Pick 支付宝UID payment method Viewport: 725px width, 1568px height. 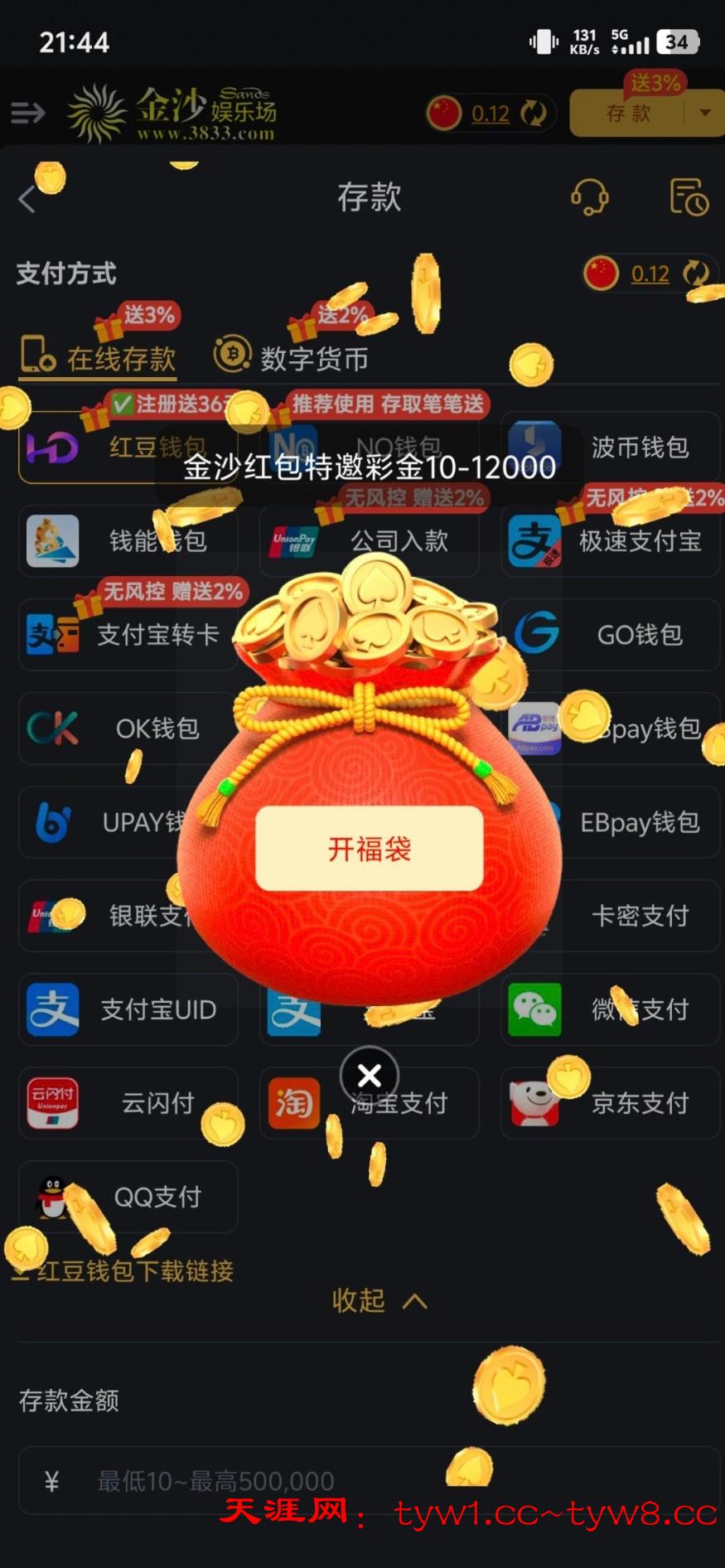128,1009
